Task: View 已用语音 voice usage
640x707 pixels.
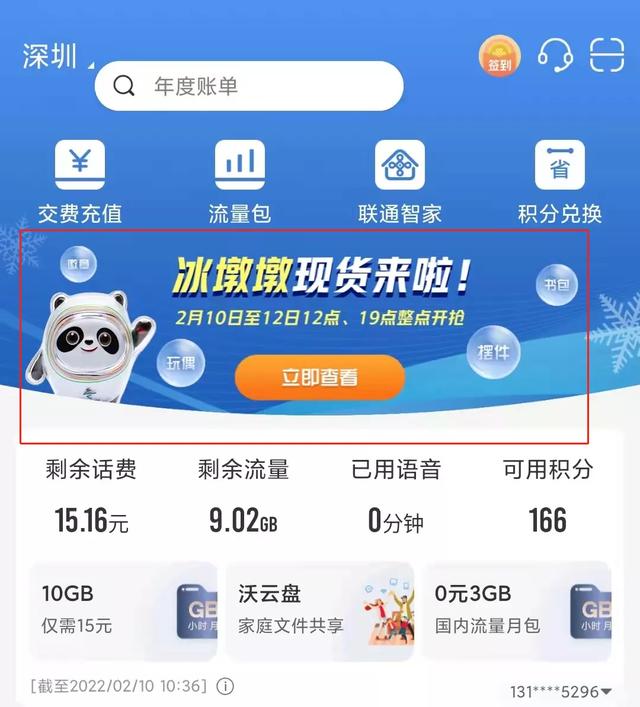Action: coord(395,497)
